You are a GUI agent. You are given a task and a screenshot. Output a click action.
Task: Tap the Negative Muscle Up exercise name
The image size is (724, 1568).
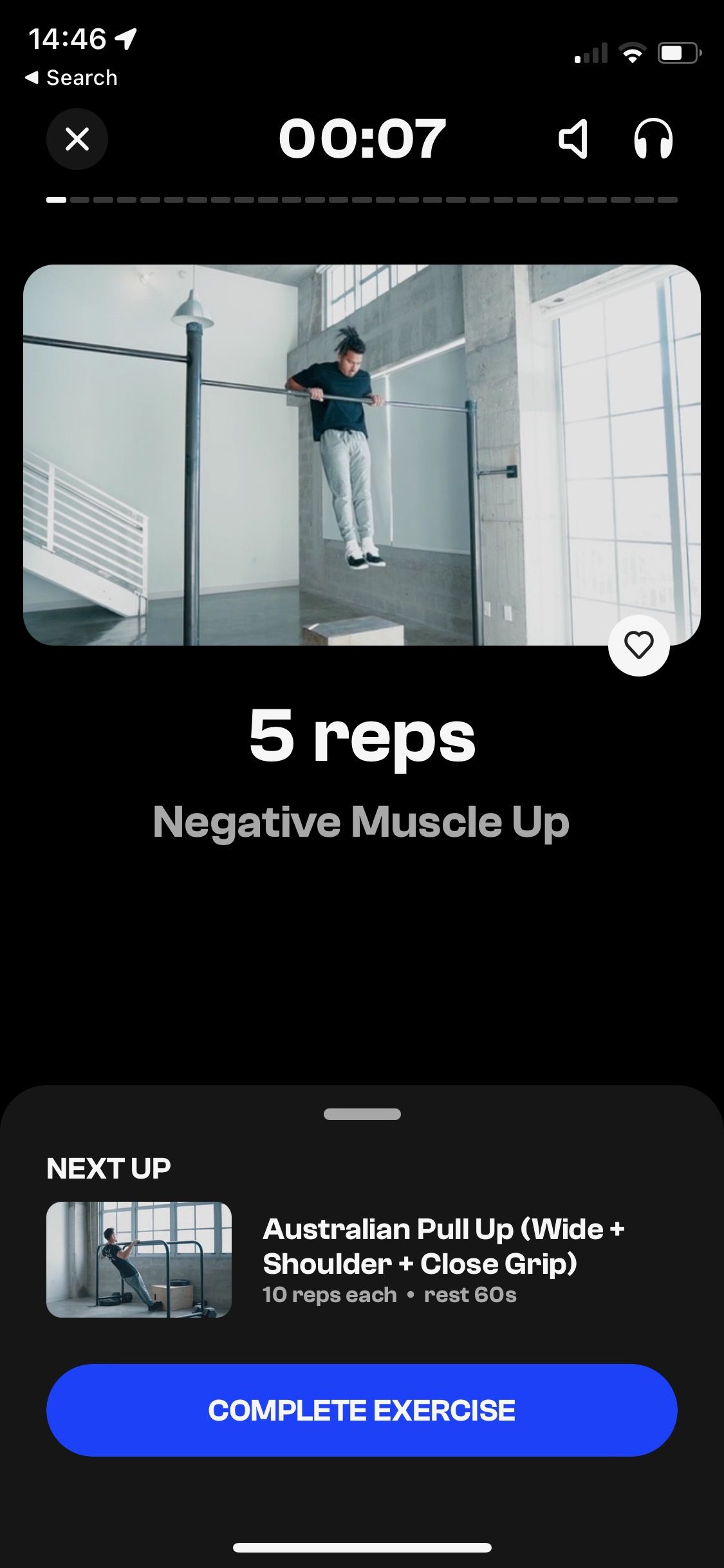pyautogui.click(x=362, y=821)
